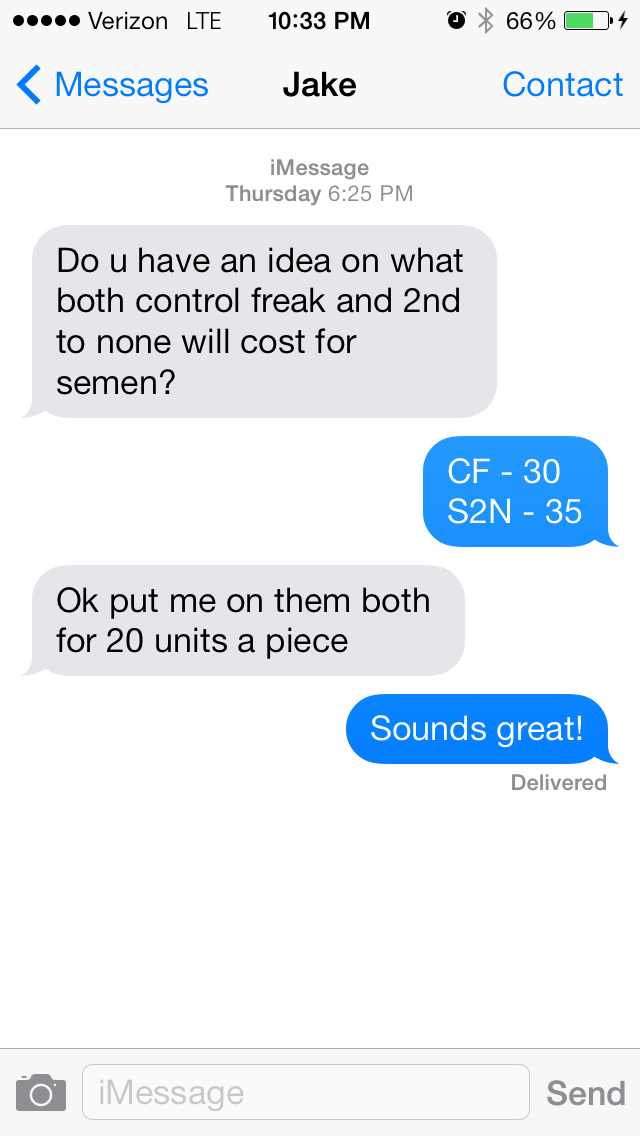The height and width of the screenshot is (1136, 640).
Task: Open Contact details for Jake
Action: [x=562, y=86]
